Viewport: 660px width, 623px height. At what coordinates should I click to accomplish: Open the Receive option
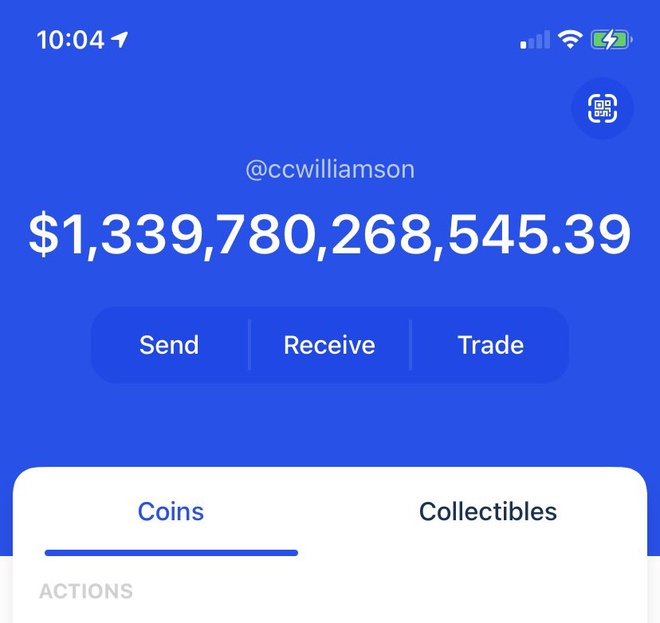pos(329,345)
